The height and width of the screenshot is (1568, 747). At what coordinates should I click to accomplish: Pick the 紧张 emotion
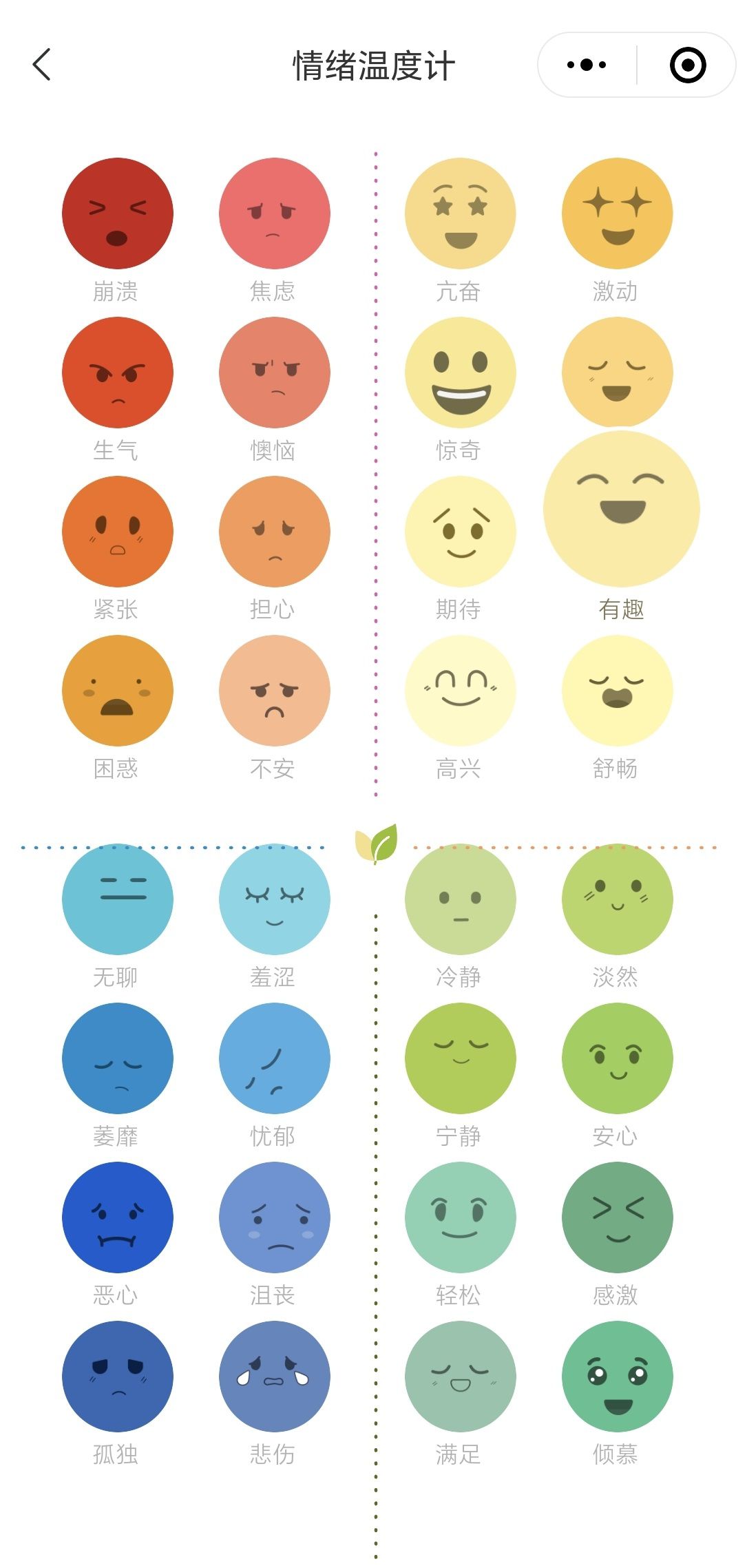117,532
